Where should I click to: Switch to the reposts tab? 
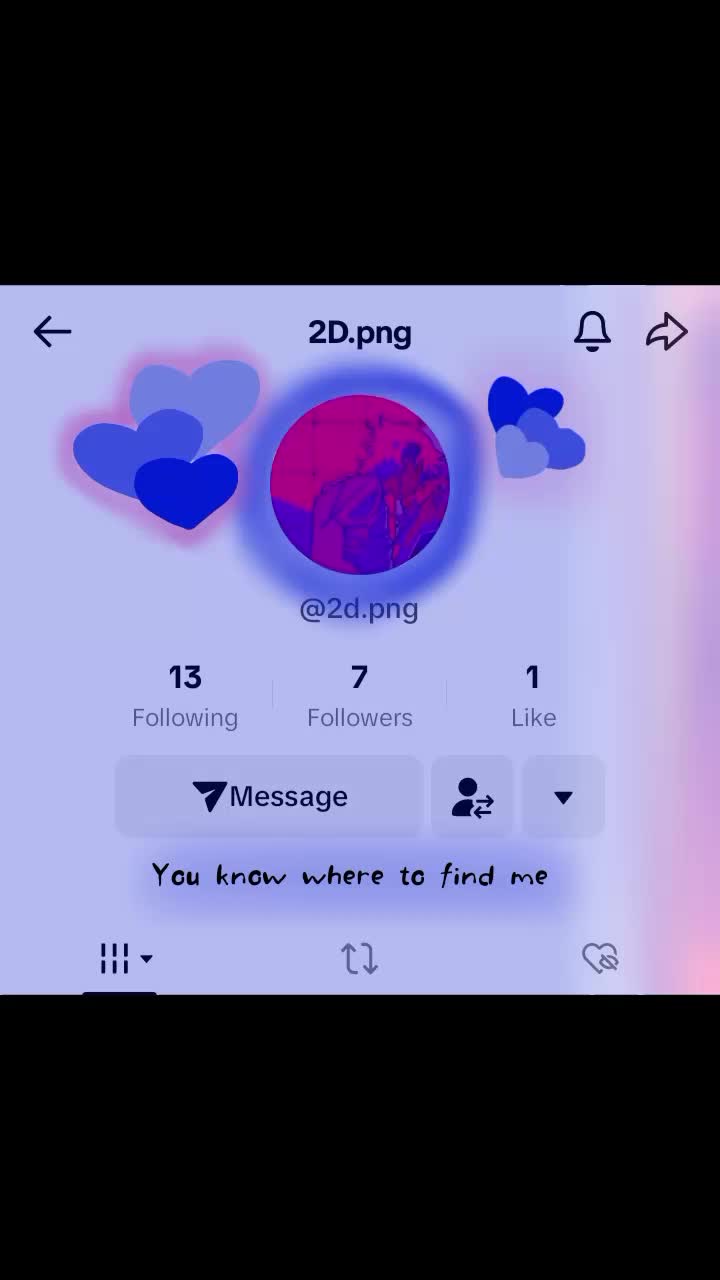[359, 959]
